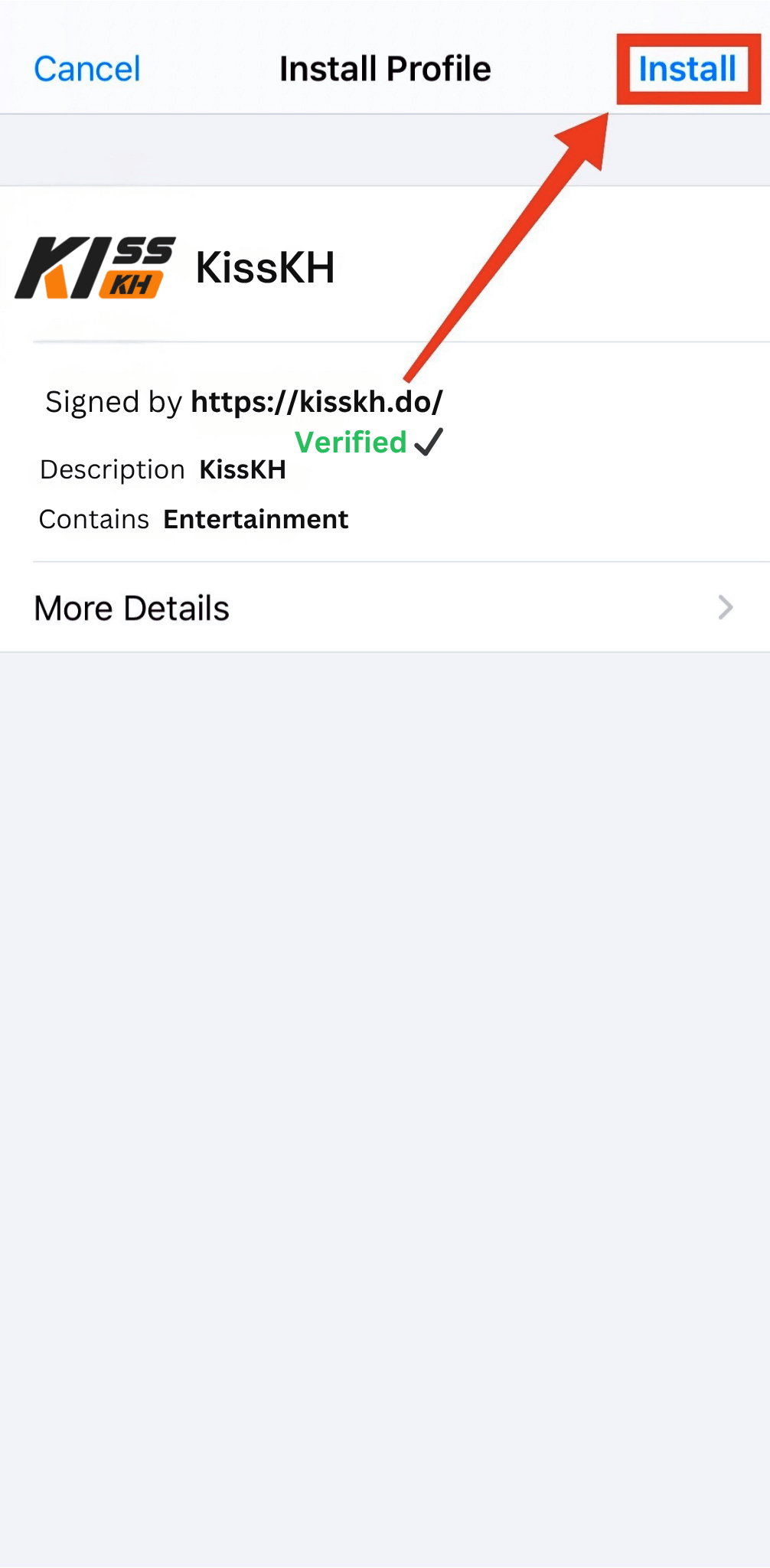
Task: Tap the checkmark next to Verified text
Action: [x=429, y=441]
